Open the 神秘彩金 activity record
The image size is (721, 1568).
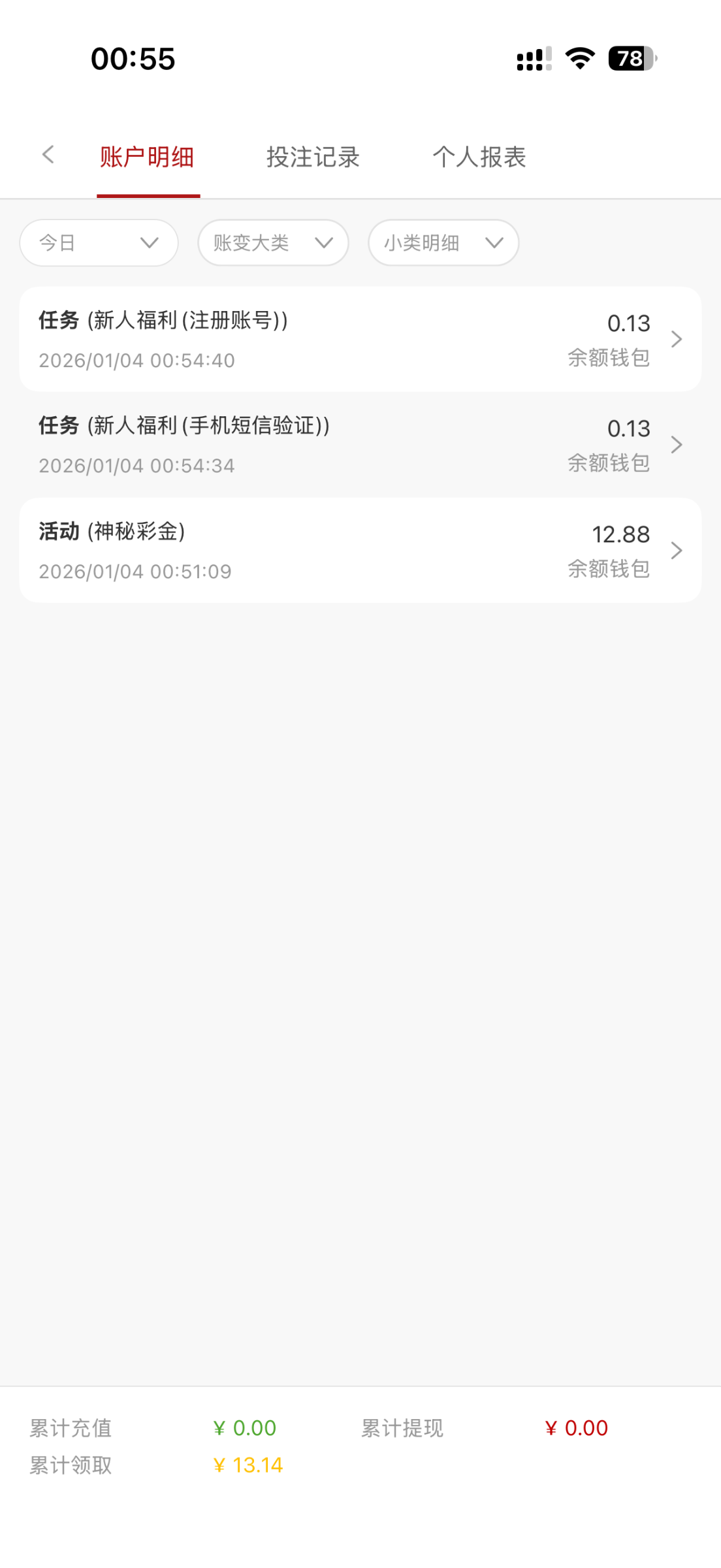click(x=360, y=551)
